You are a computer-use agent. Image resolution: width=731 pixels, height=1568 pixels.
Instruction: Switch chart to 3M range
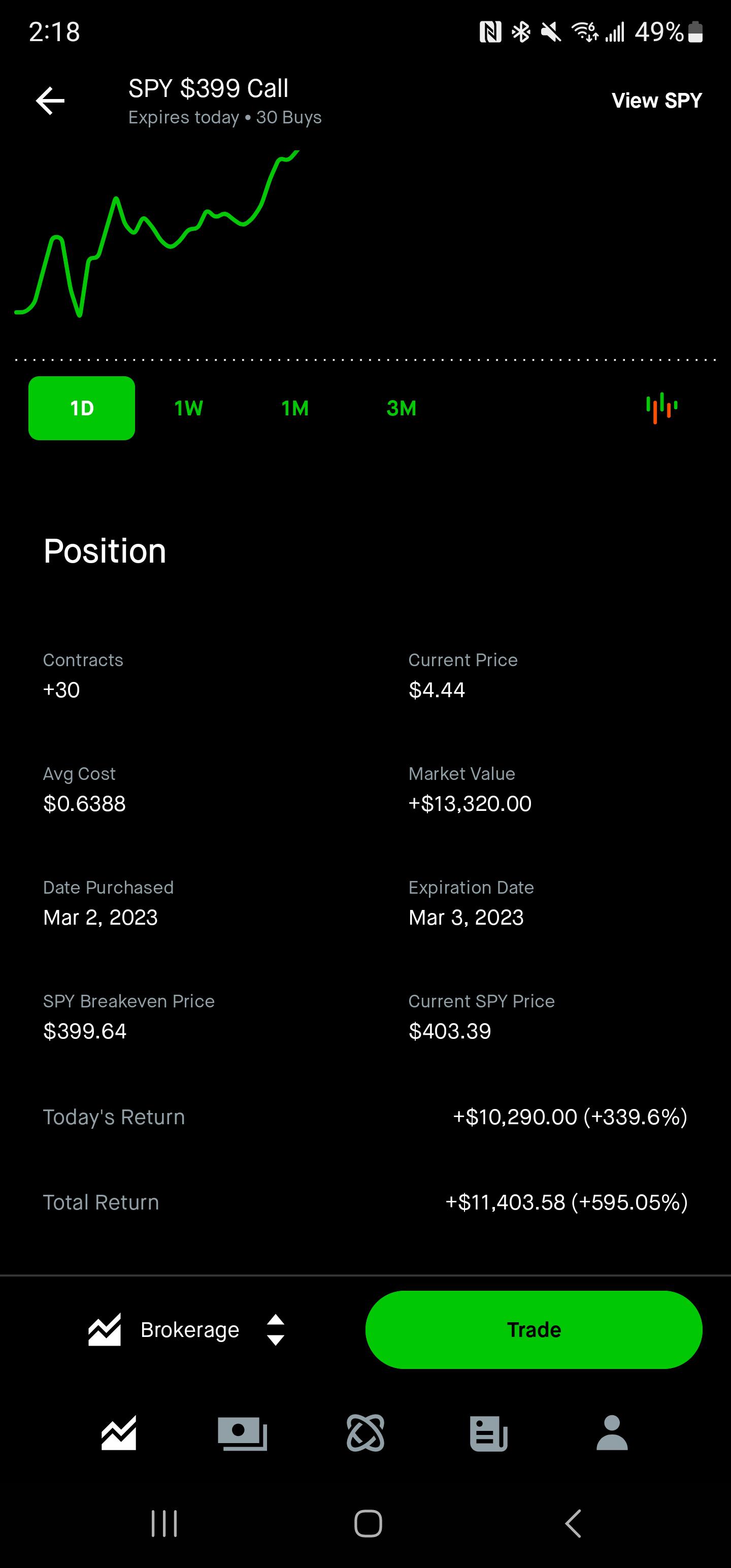tap(401, 408)
